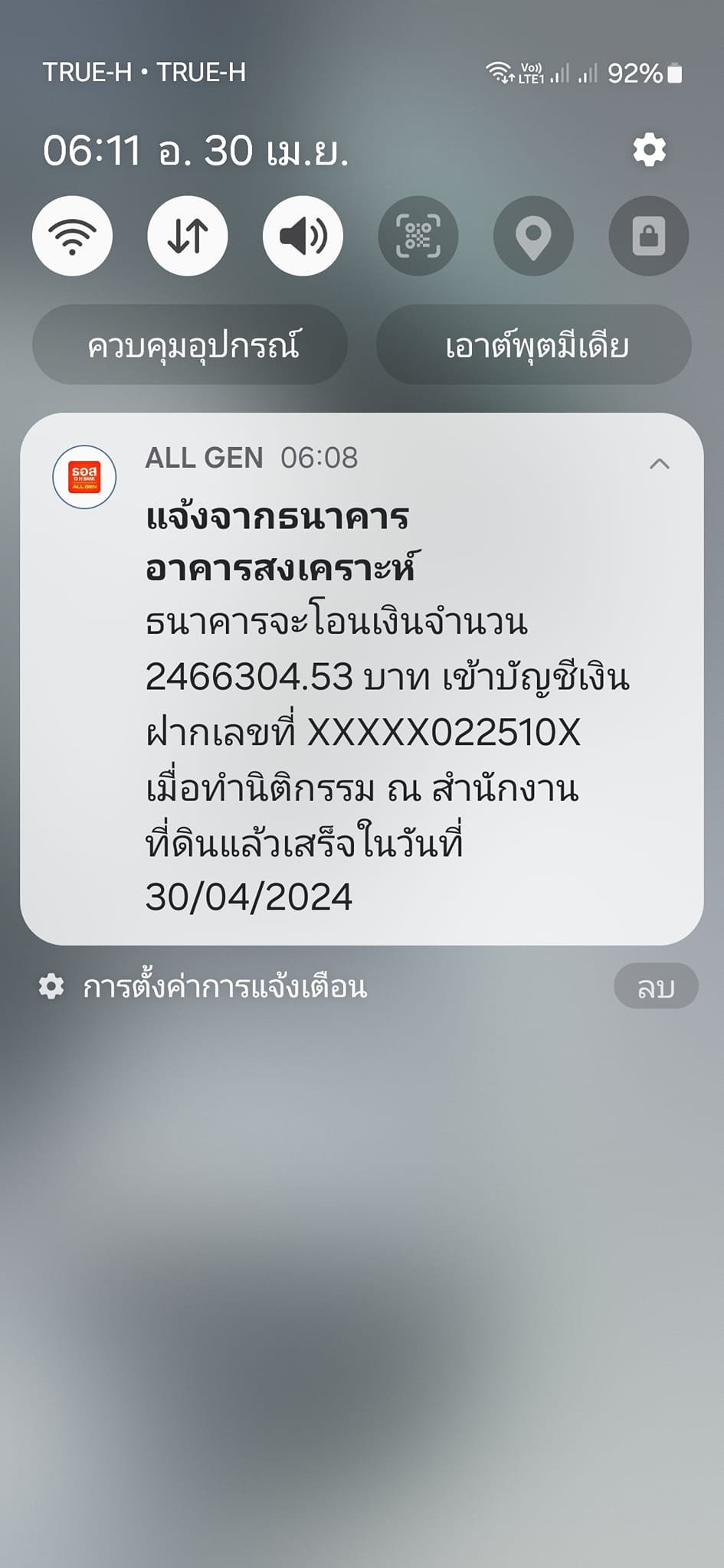724x1568 pixels.
Task: Toggle the mobile data quick setting
Action: pos(188,236)
